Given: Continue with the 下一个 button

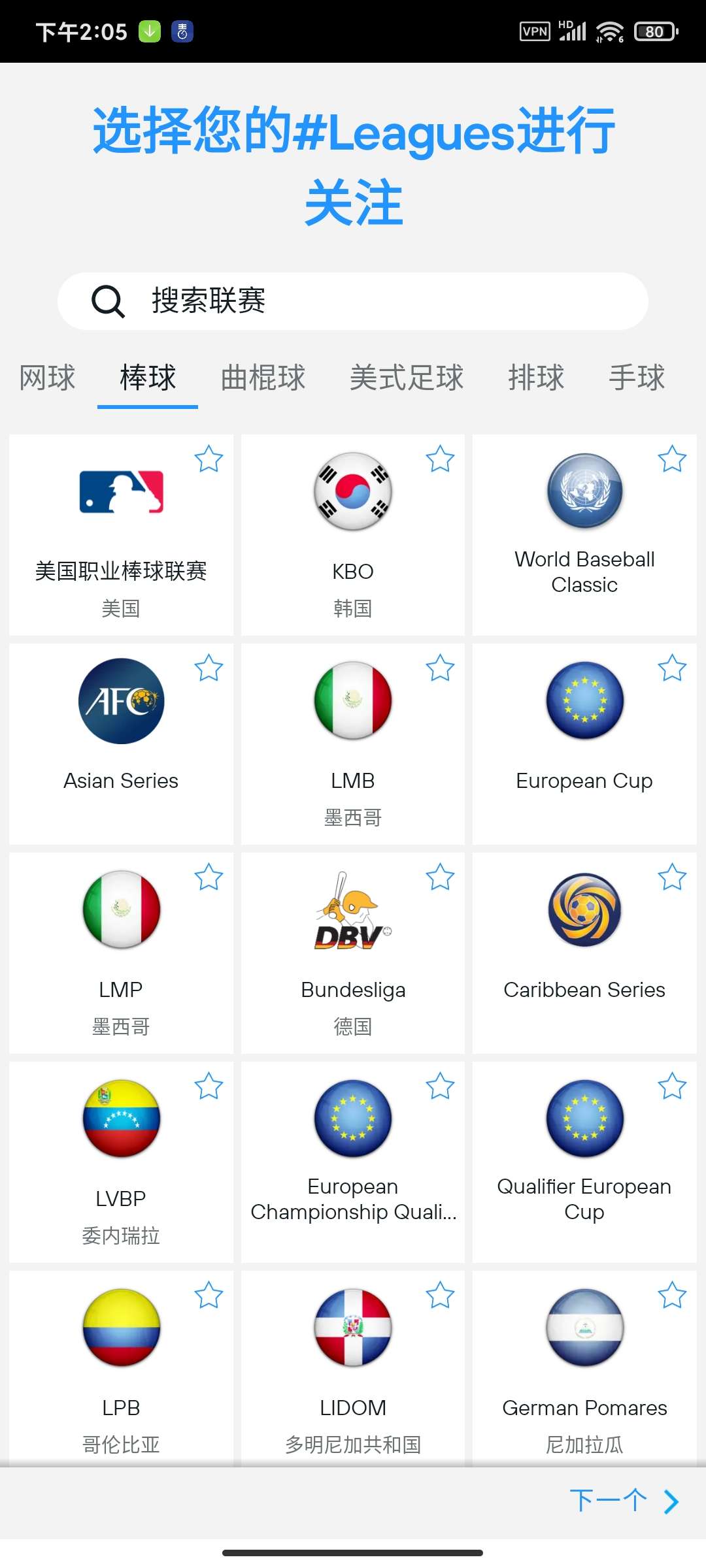Looking at the screenshot, I should click(x=624, y=1501).
